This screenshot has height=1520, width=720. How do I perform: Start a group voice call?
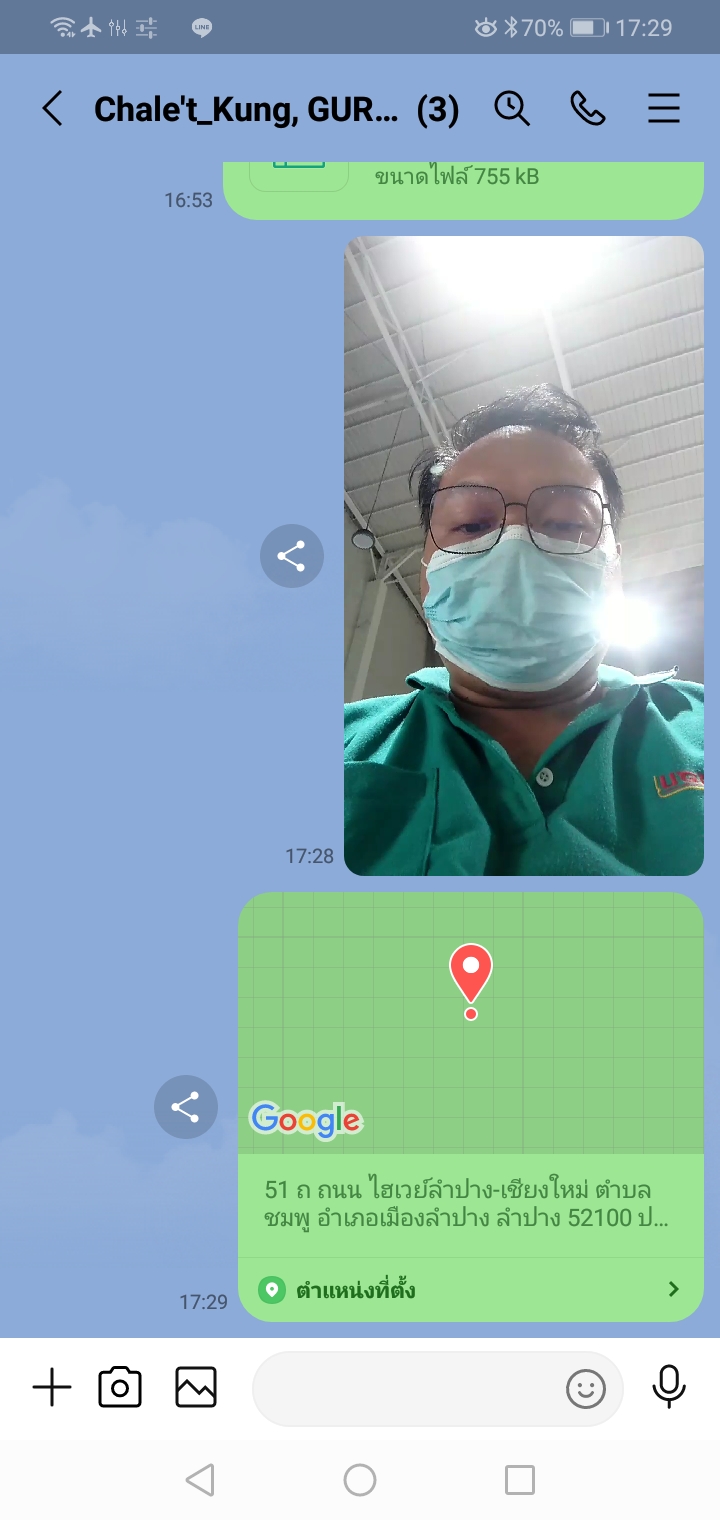[588, 109]
